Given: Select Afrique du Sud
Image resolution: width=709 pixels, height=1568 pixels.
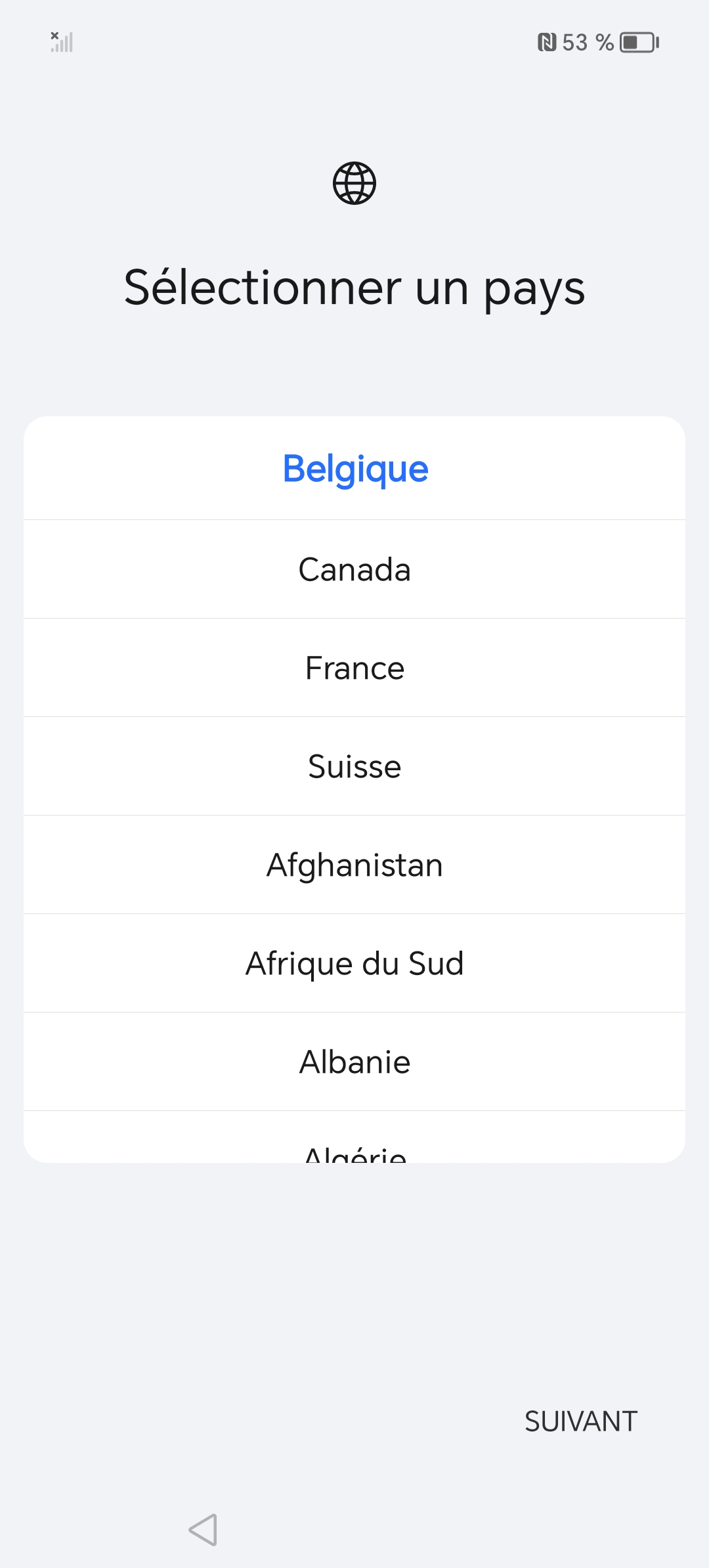Looking at the screenshot, I should point(354,963).
